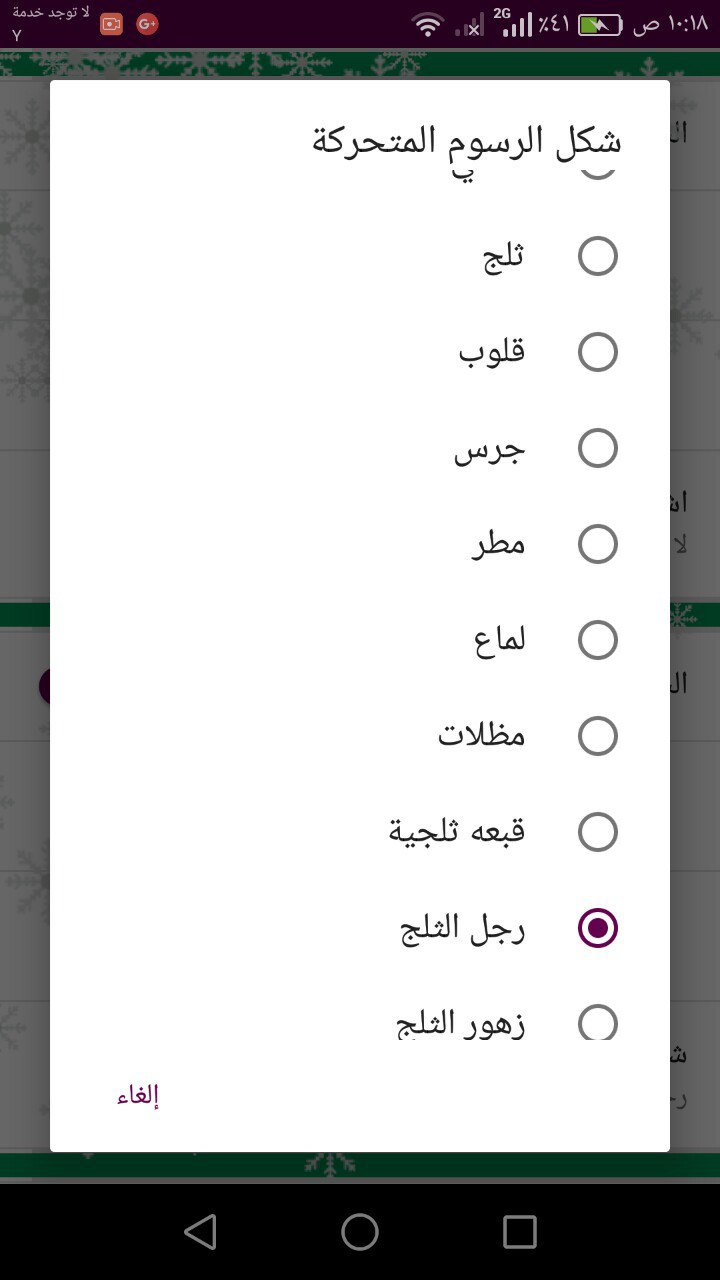Pick the قبعه ثلجية option
Screen dimensions: 720x1280
597,833
